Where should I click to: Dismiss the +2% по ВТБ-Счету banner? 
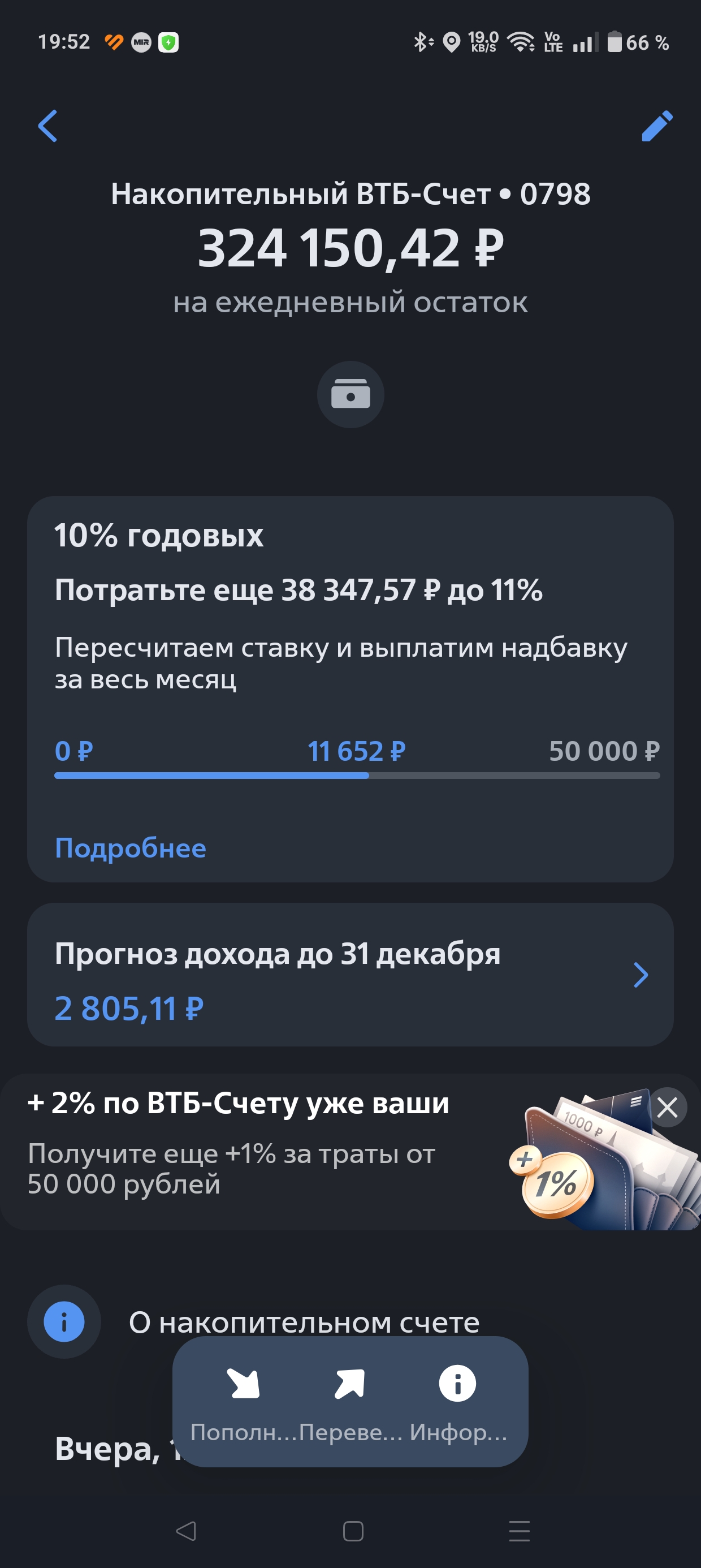tap(668, 1107)
